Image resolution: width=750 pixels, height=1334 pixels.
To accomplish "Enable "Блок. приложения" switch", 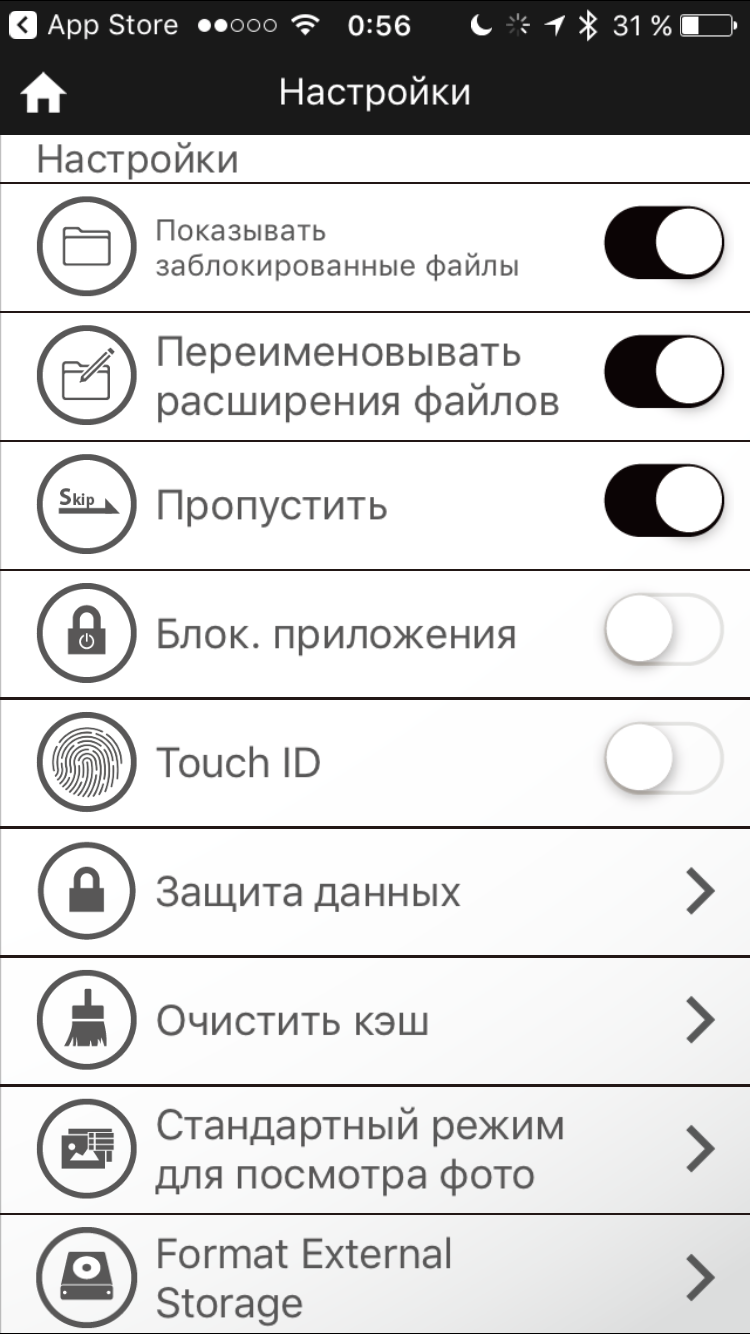I will [x=664, y=630].
